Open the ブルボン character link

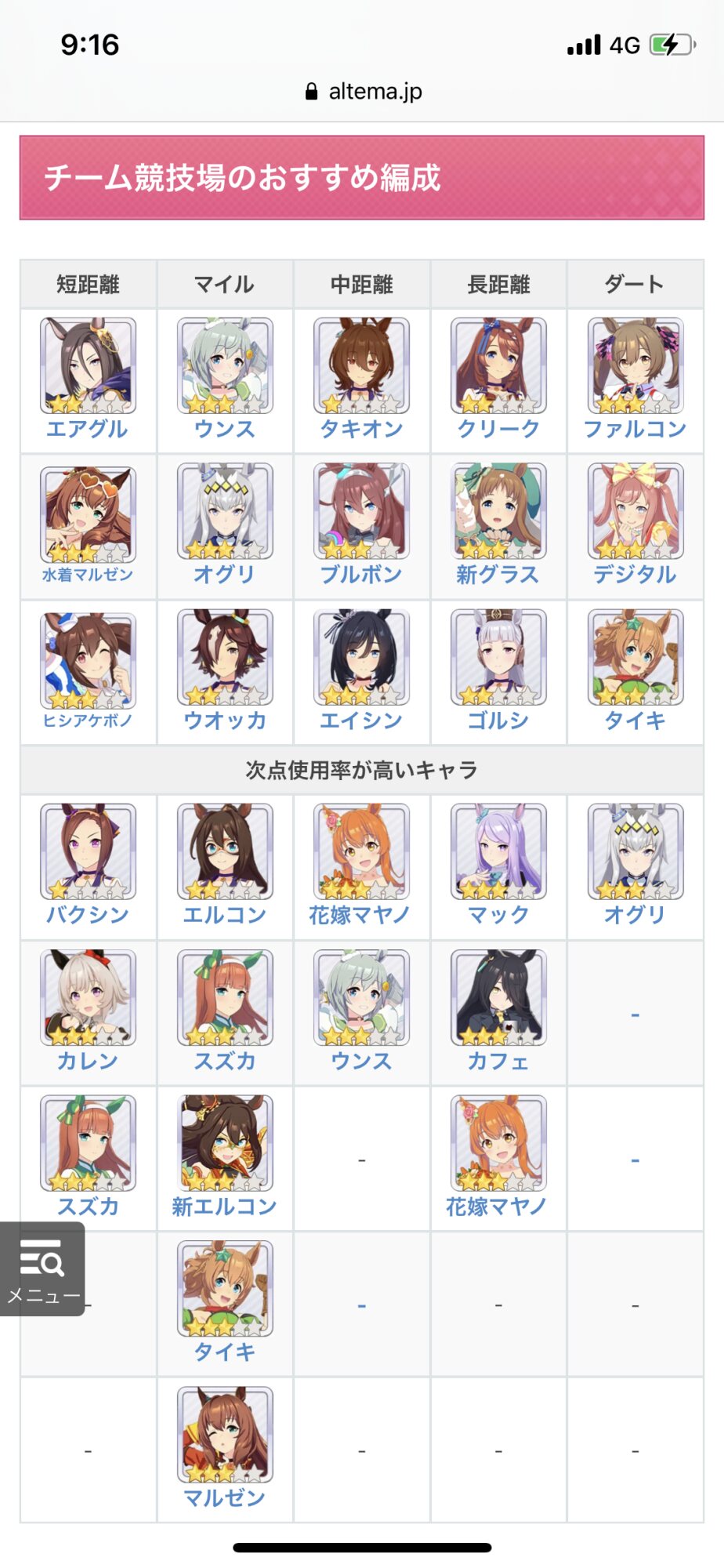pos(361,575)
